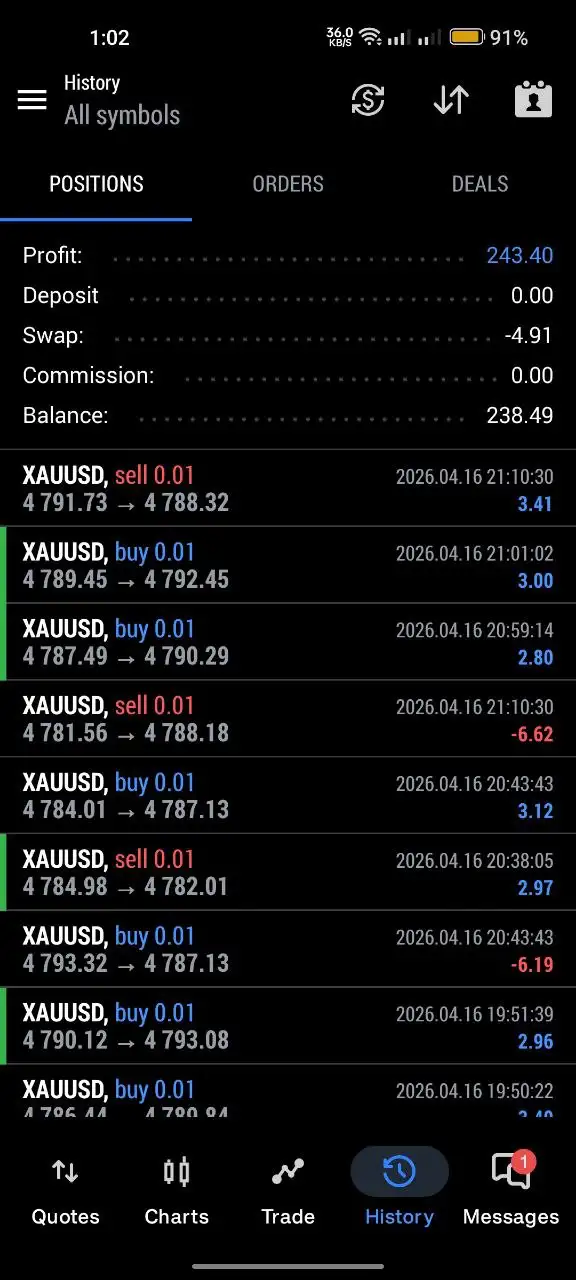Expand the buy trade with 3.12 profit
This screenshot has height=1280, width=576.
288,796
